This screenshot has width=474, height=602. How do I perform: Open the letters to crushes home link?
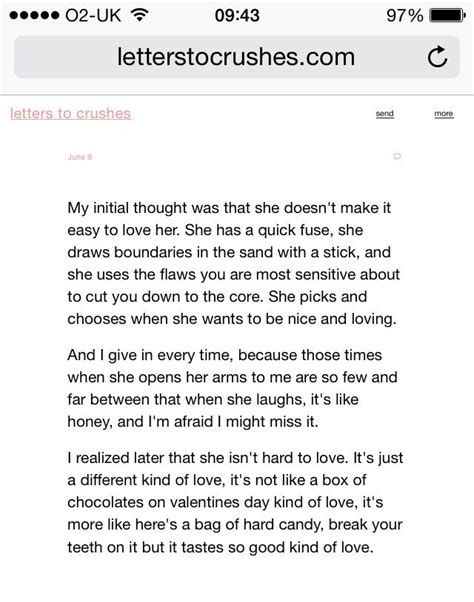[71, 114]
